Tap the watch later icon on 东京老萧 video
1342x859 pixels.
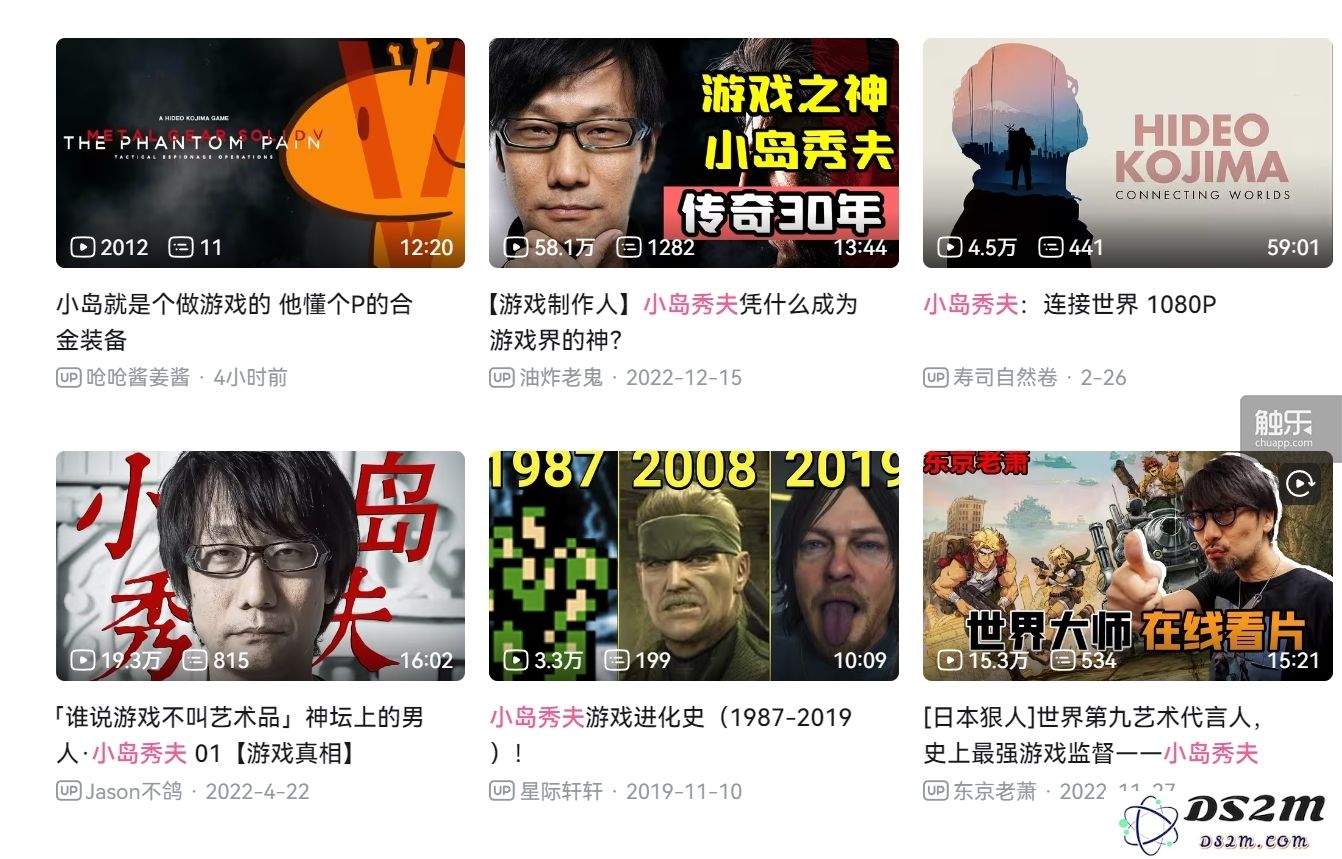pyautogui.click(x=1299, y=485)
